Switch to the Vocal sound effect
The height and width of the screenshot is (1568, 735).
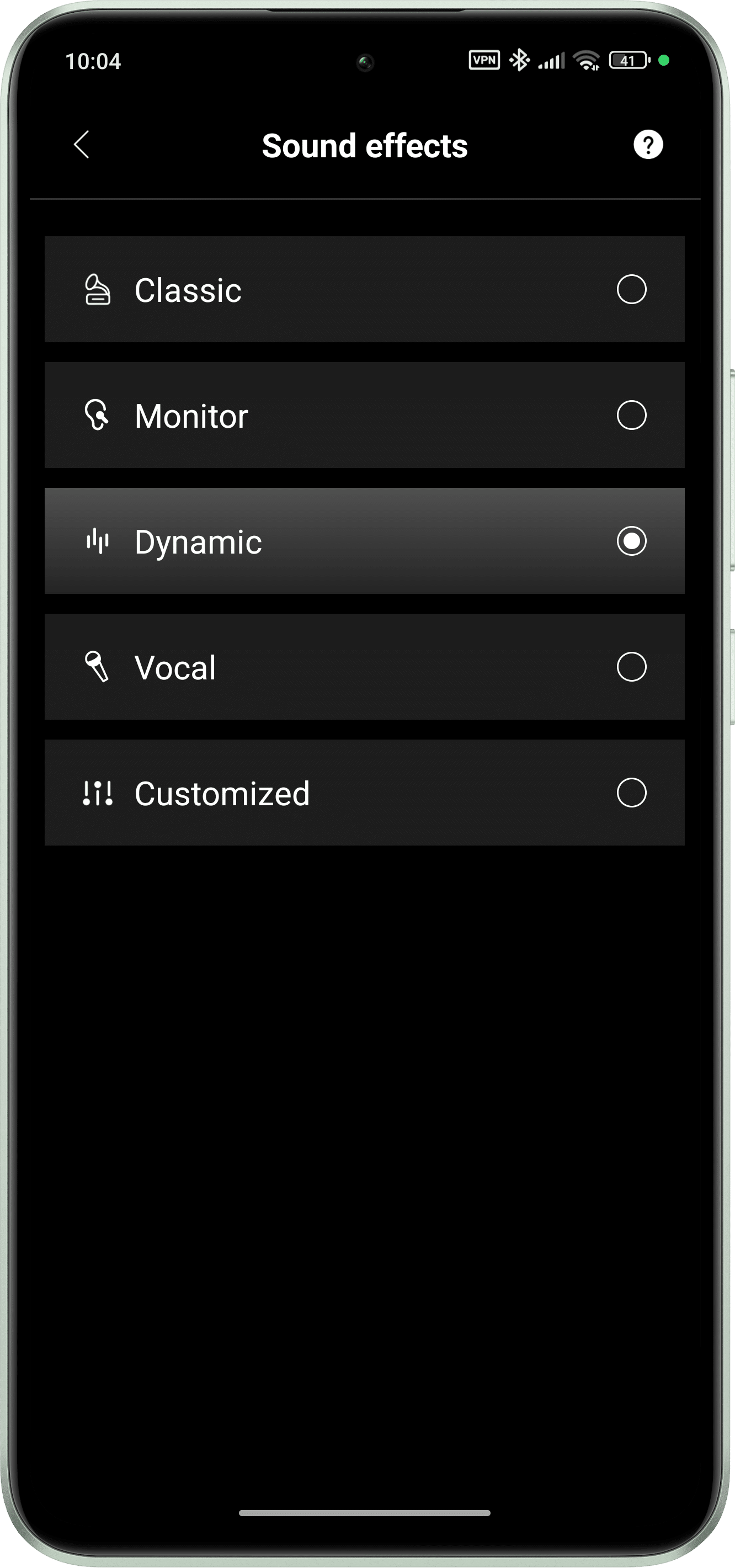click(364, 667)
